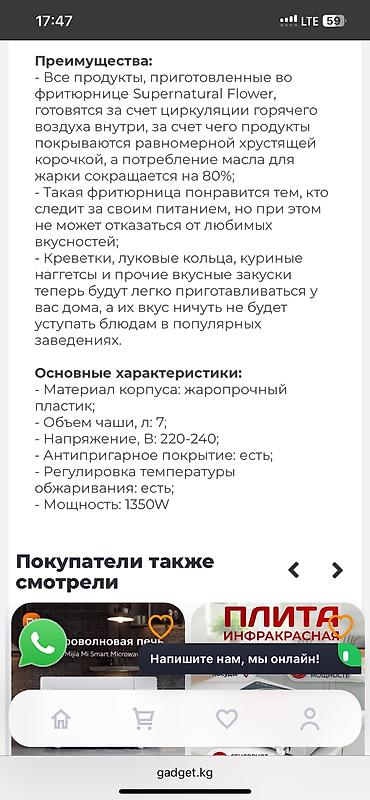
Task: Go to the home tab
Action: click(x=61, y=719)
